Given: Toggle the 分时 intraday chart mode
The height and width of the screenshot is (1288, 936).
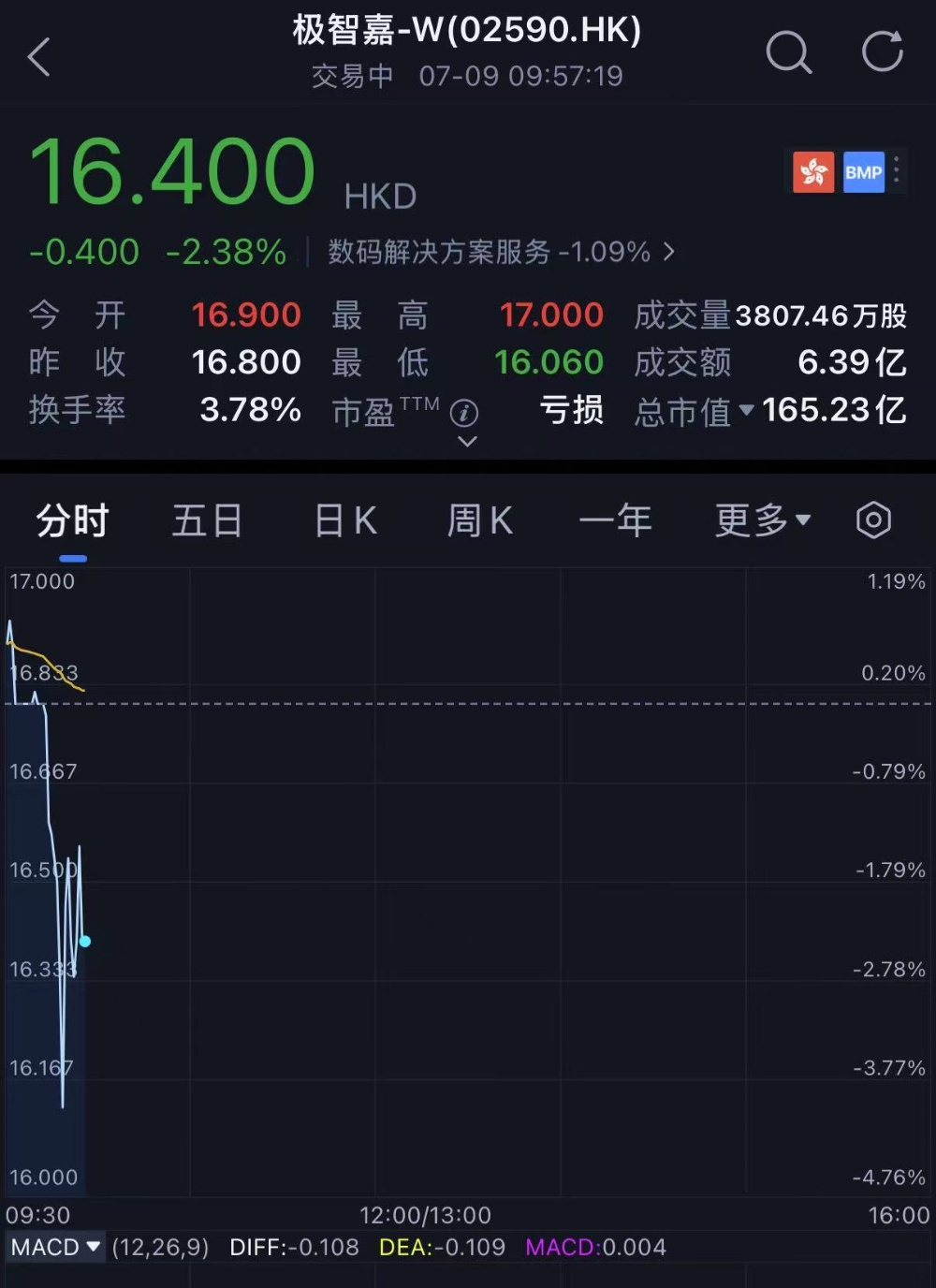Looking at the screenshot, I should pyautogui.click(x=72, y=520).
